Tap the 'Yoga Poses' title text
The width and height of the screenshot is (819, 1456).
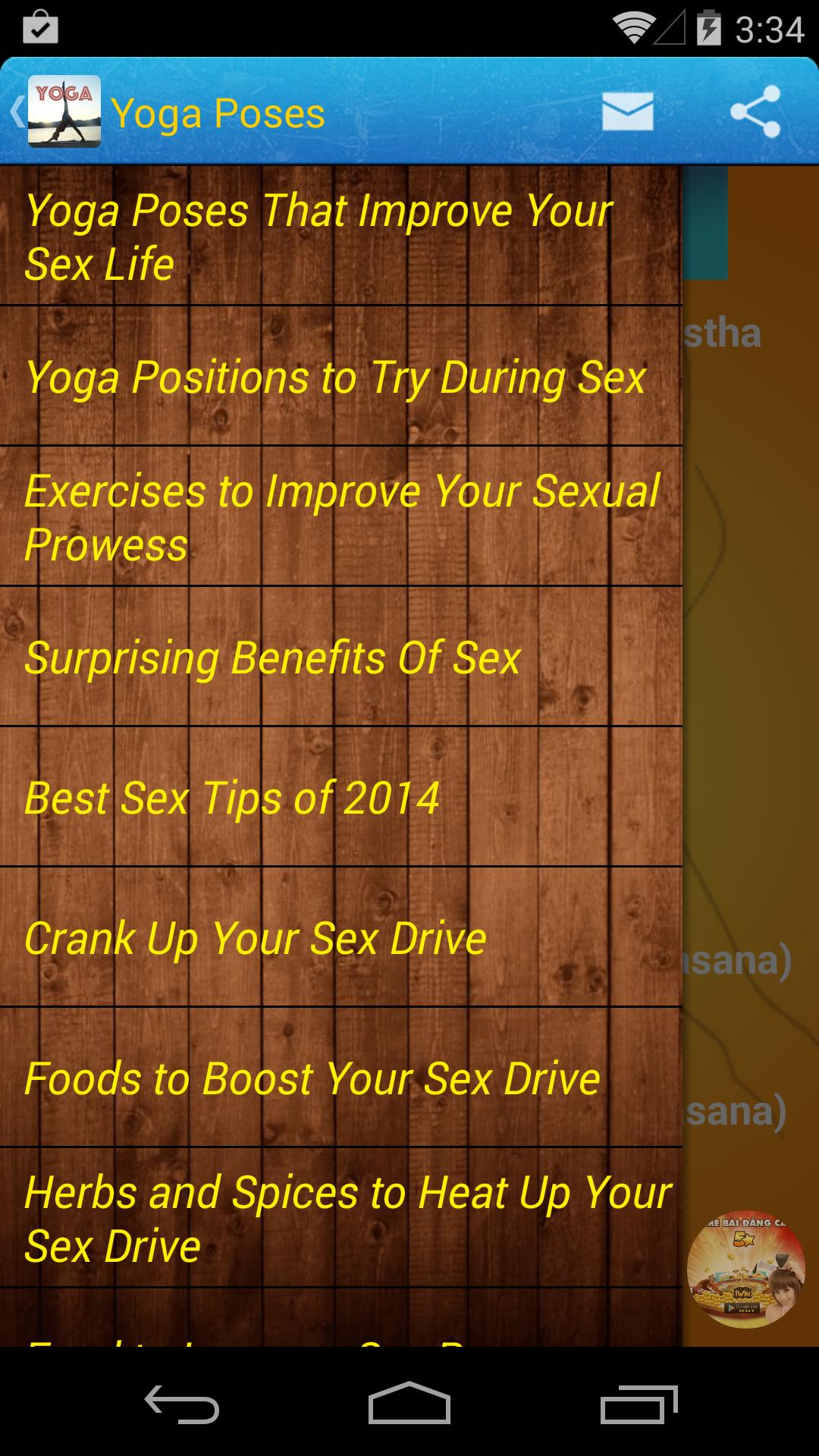pyautogui.click(x=220, y=111)
